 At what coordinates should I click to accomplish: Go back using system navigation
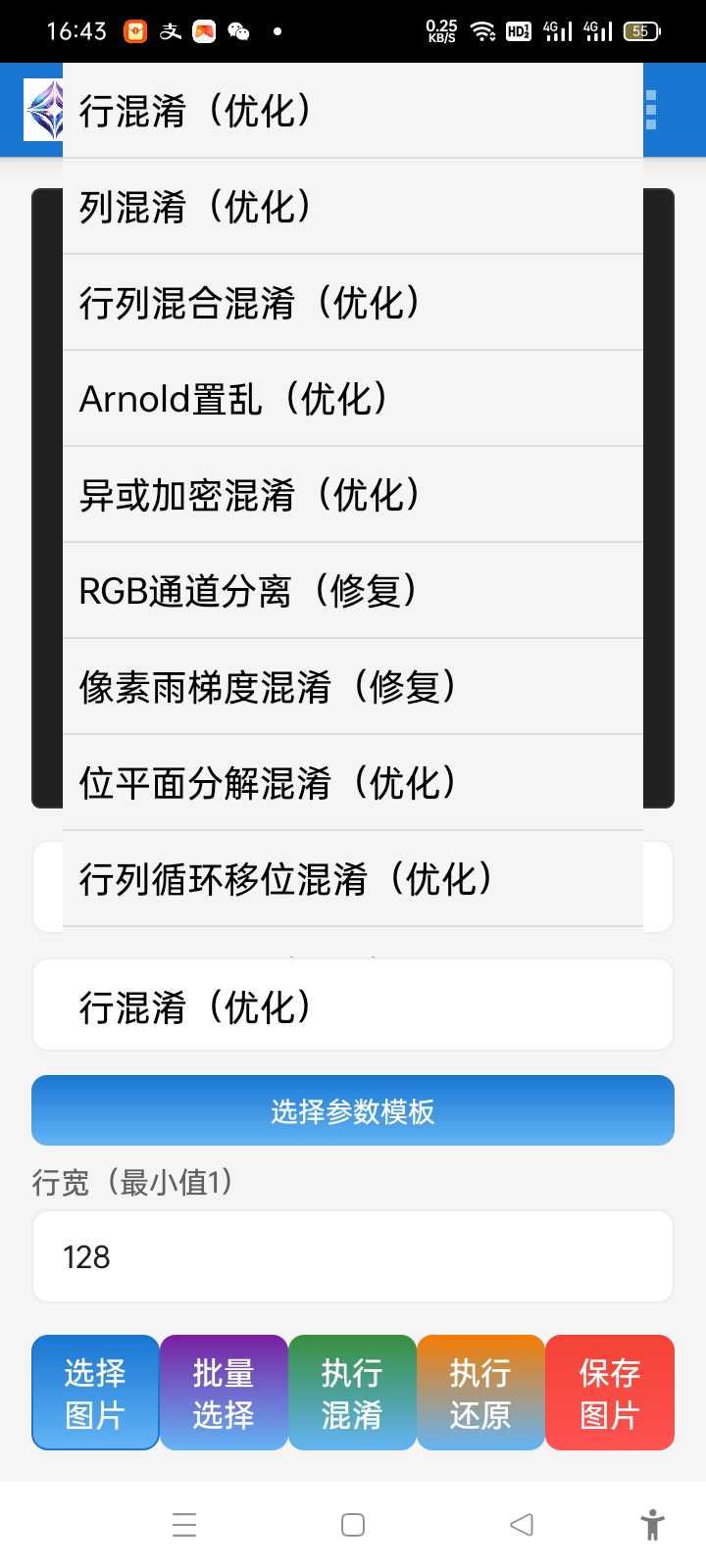[x=522, y=1525]
